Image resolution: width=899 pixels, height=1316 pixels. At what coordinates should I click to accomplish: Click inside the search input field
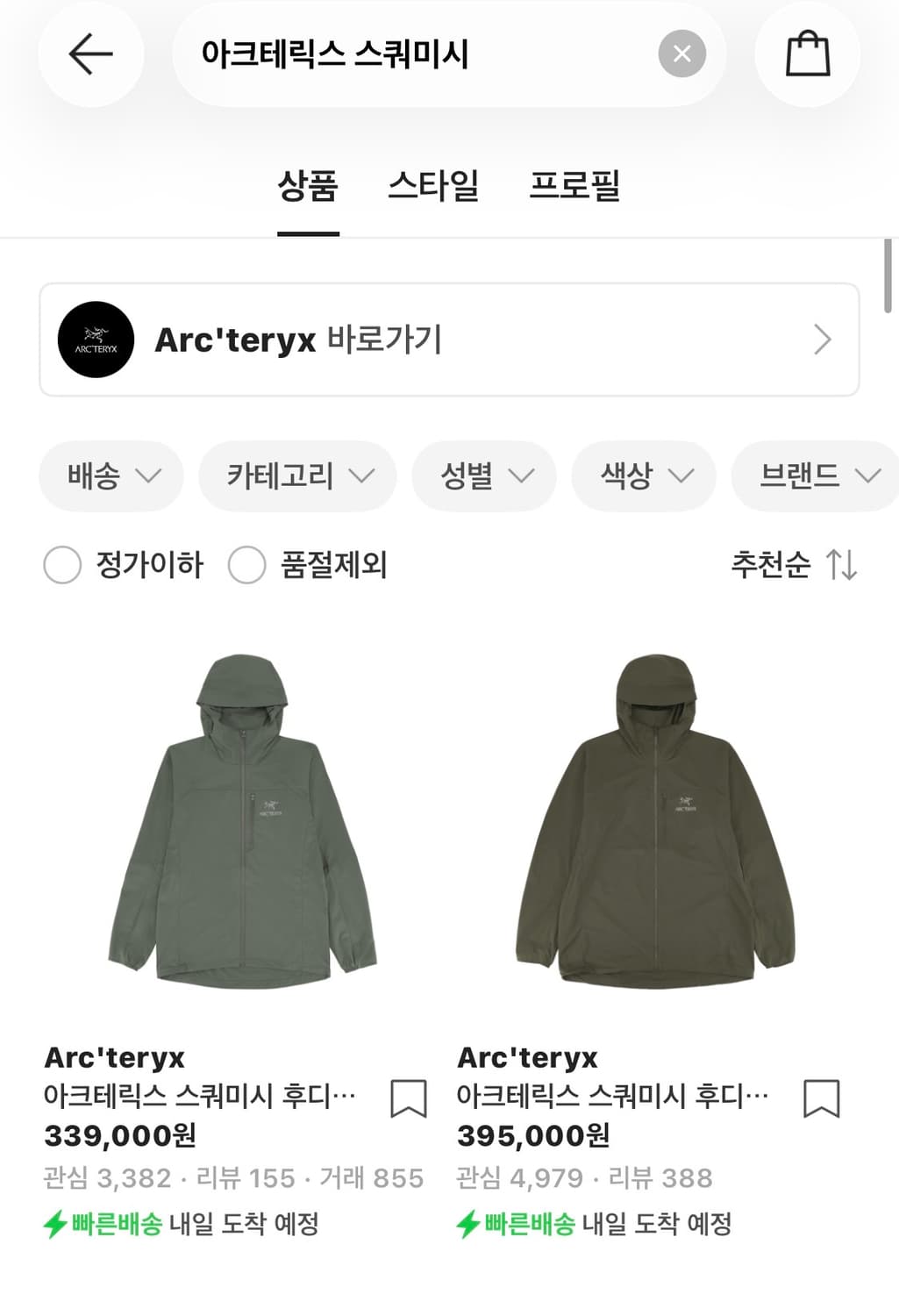[x=395, y=54]
